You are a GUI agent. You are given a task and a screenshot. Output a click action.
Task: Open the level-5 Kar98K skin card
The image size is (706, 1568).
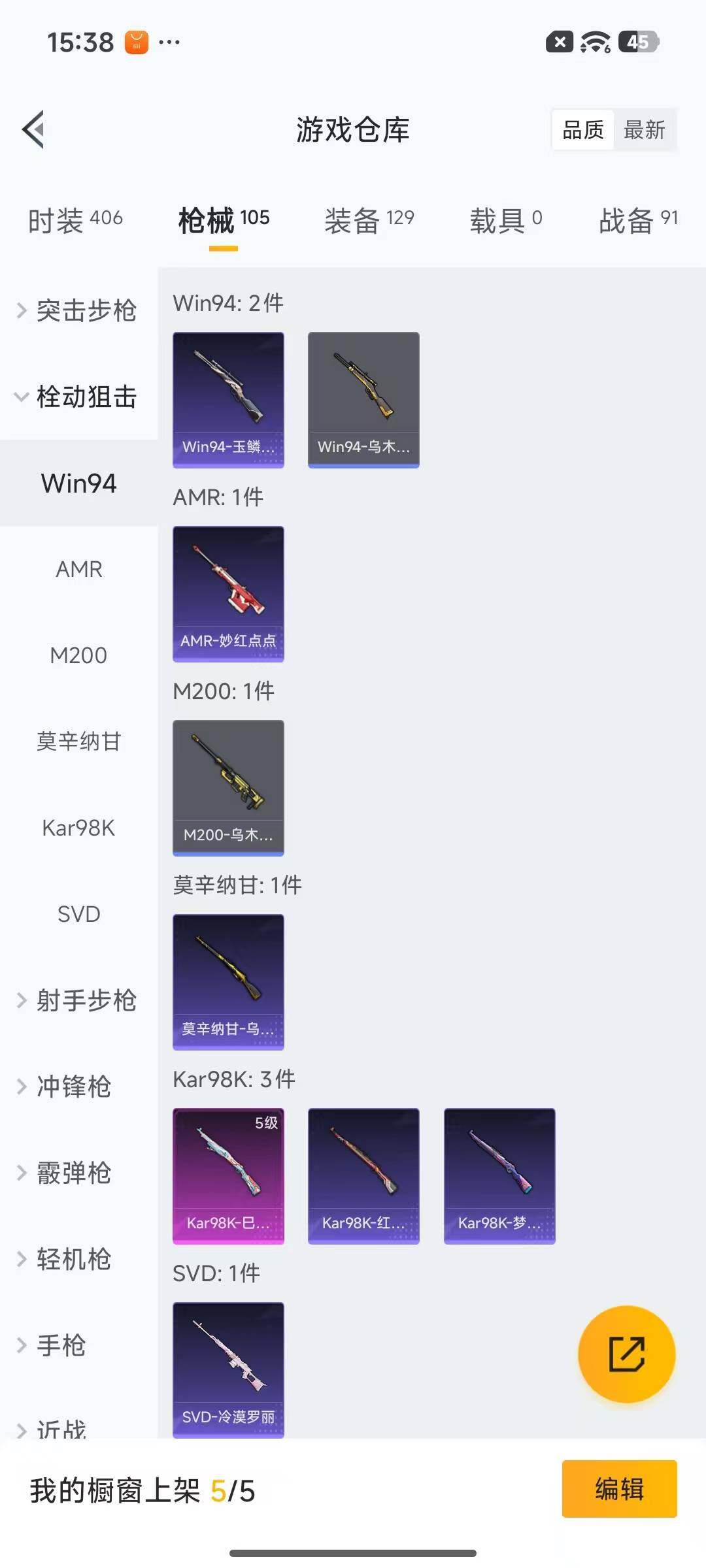(x=228, y=1176)
